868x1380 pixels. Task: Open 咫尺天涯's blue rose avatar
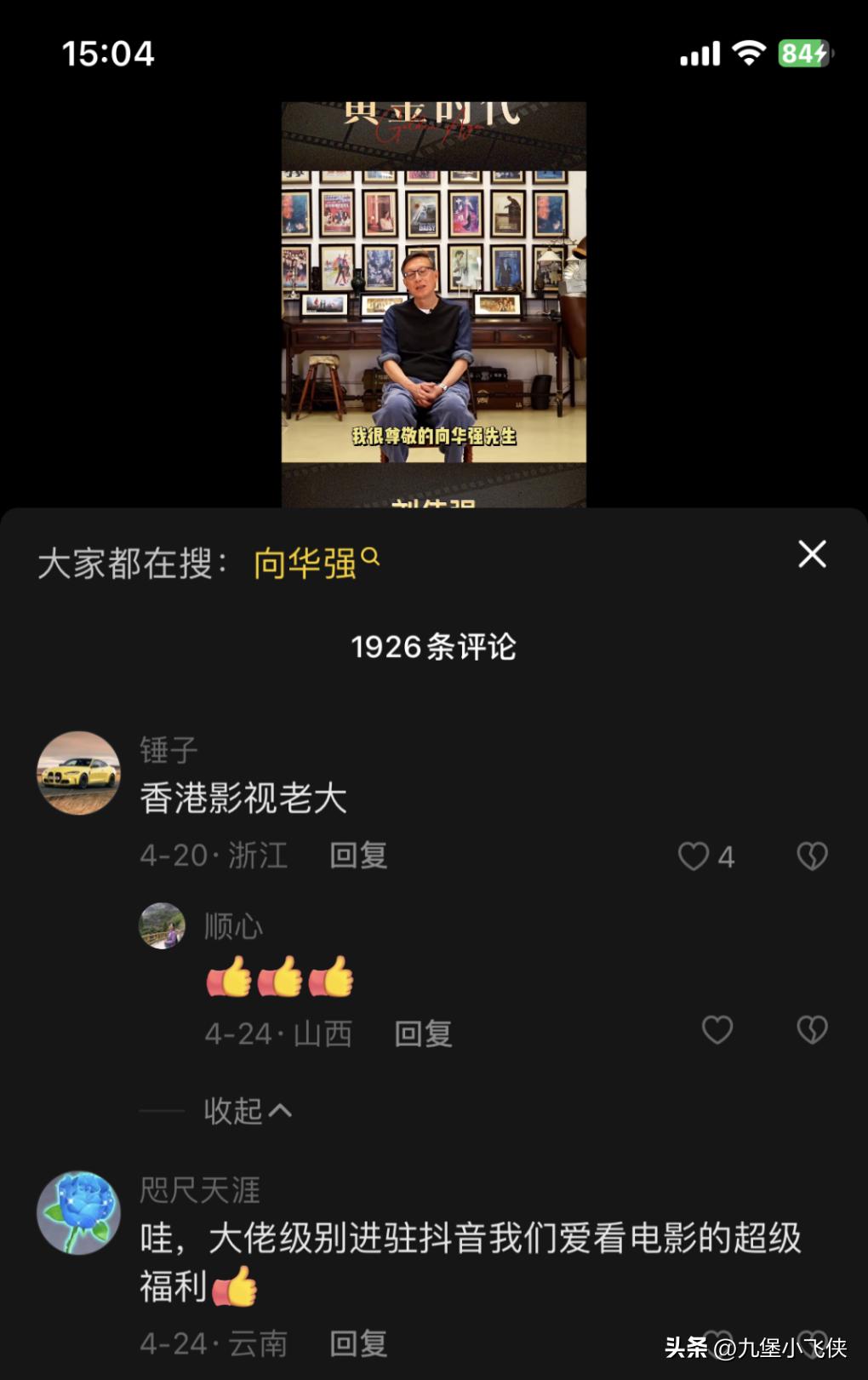pos(78,1211)
